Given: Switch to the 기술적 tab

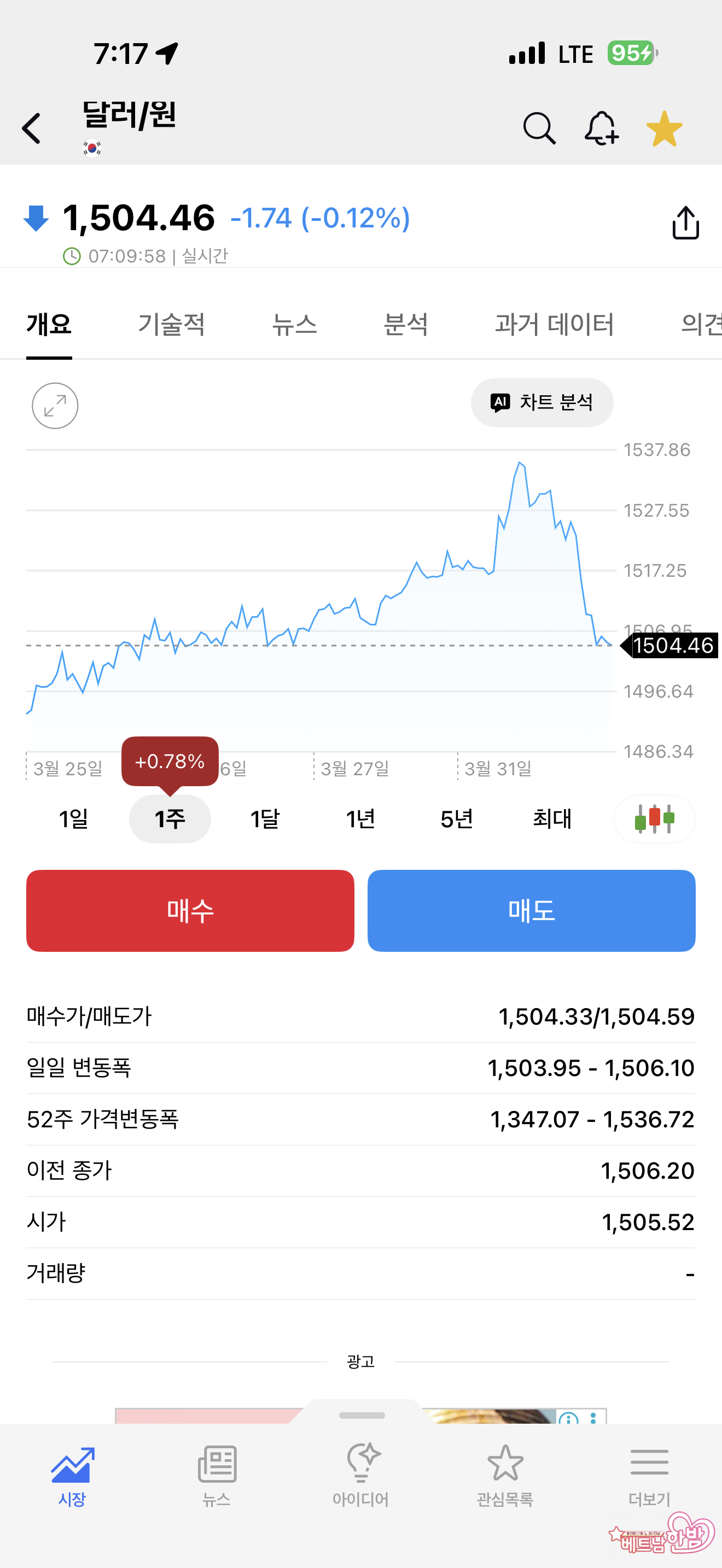Looking at the screenshot, I should pyautogui.click(x=171, y=324).
